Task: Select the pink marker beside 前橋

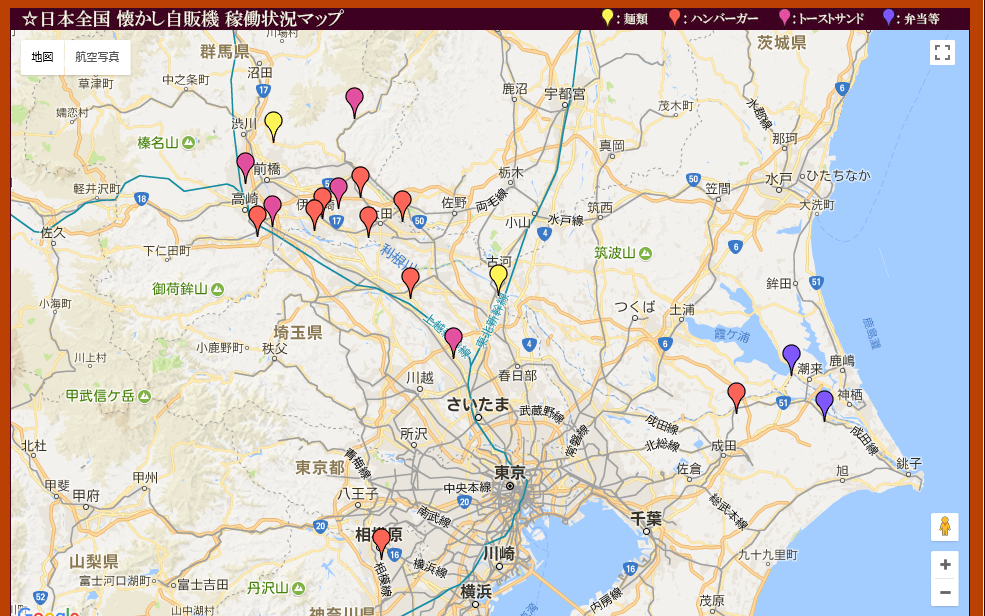Action: tap(245, 165)
